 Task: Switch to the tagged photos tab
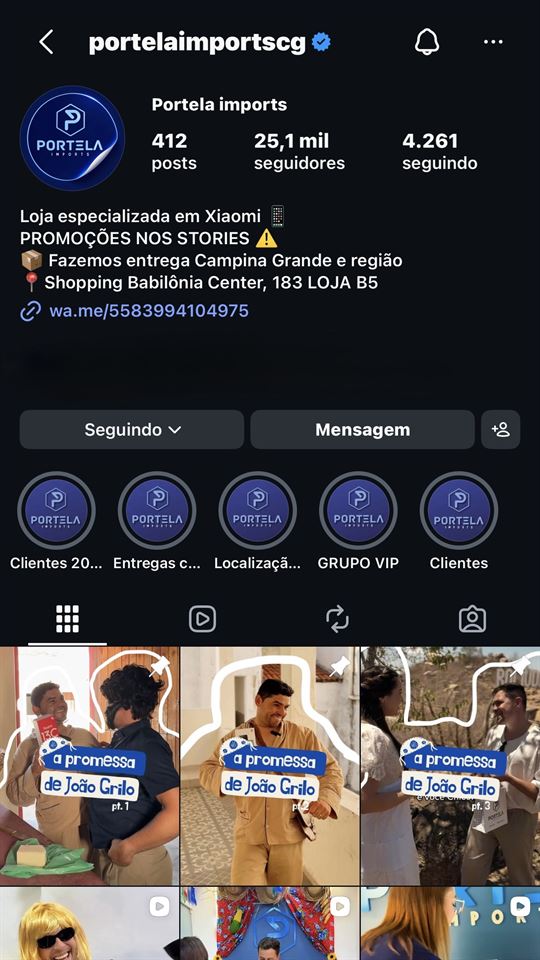click(x=473, y=620)
